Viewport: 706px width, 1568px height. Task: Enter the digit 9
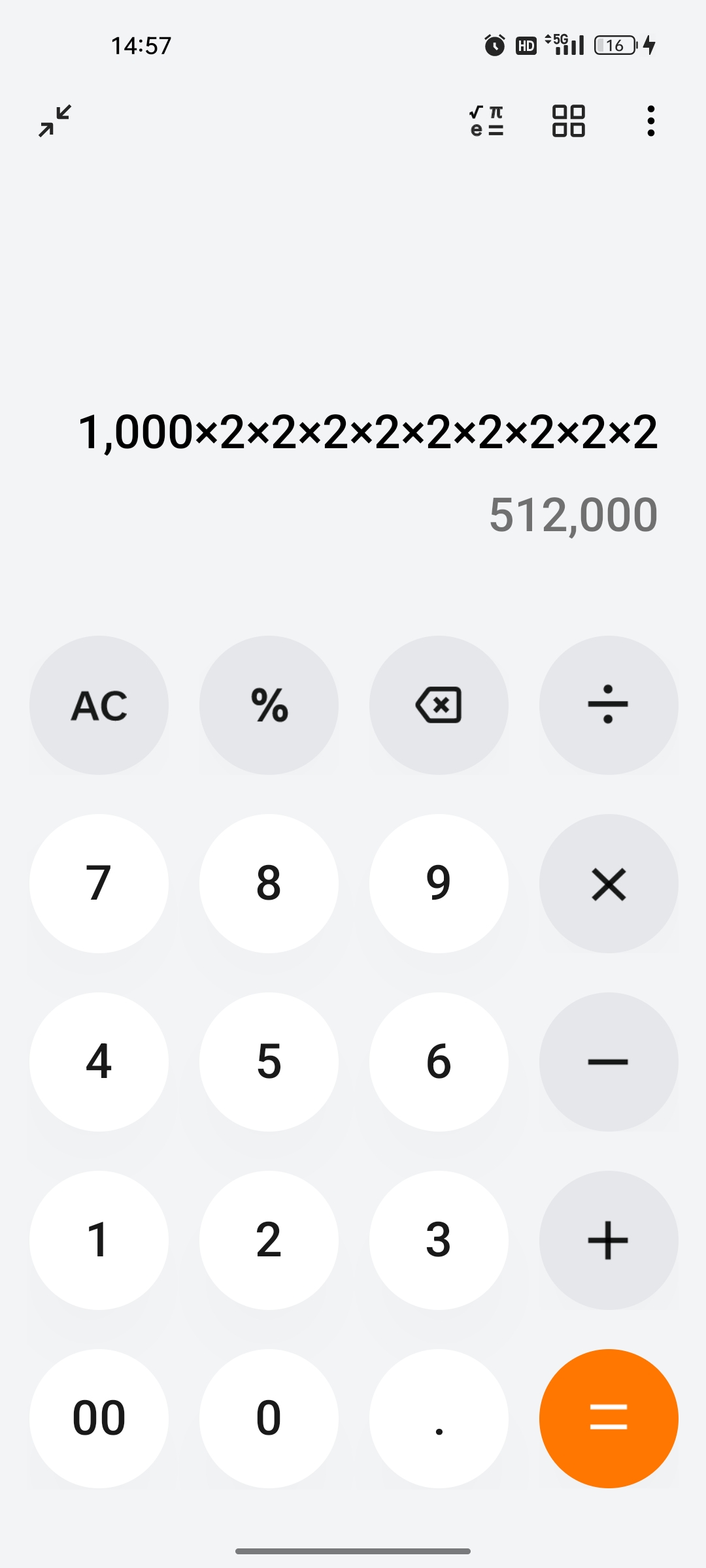[439, 884]
